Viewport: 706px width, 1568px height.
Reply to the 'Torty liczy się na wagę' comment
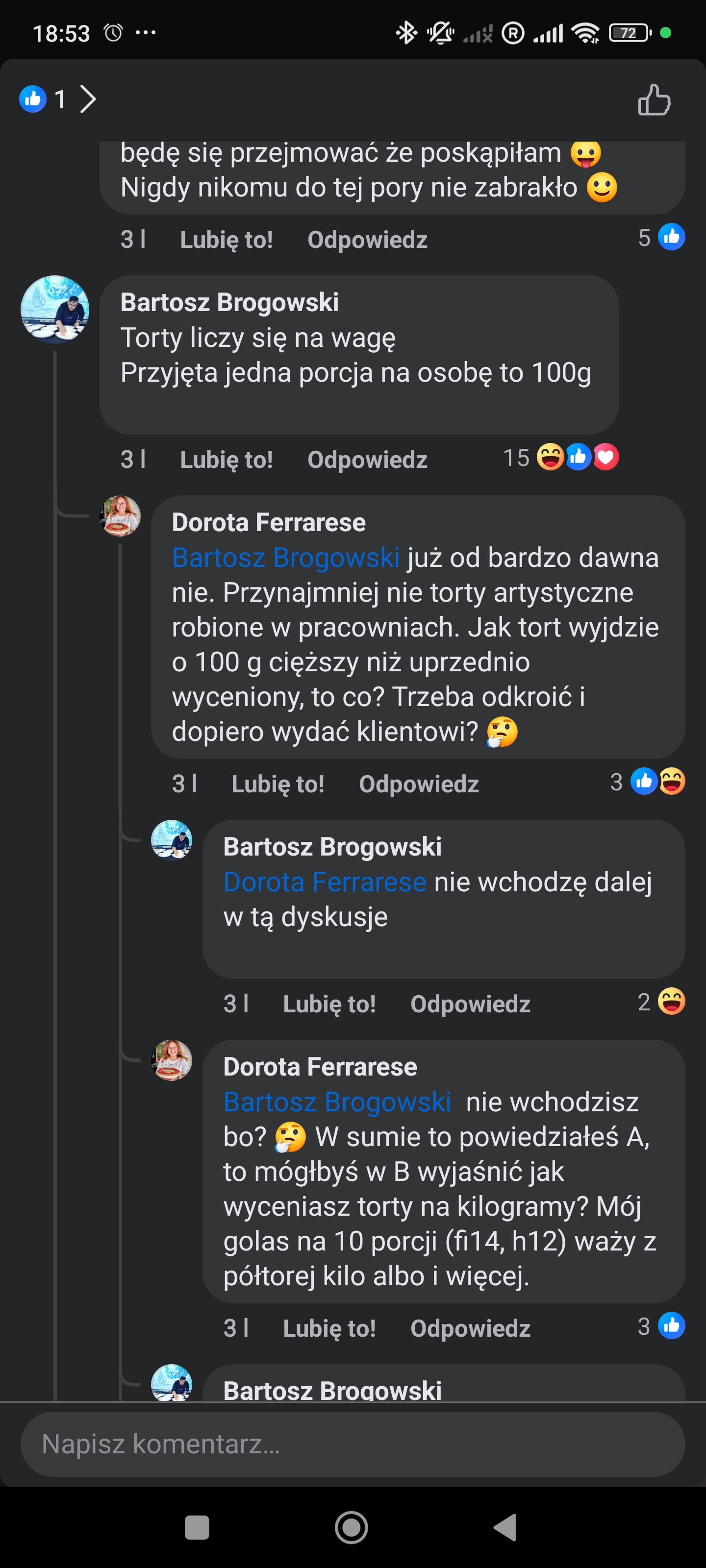tap(367, 460)
